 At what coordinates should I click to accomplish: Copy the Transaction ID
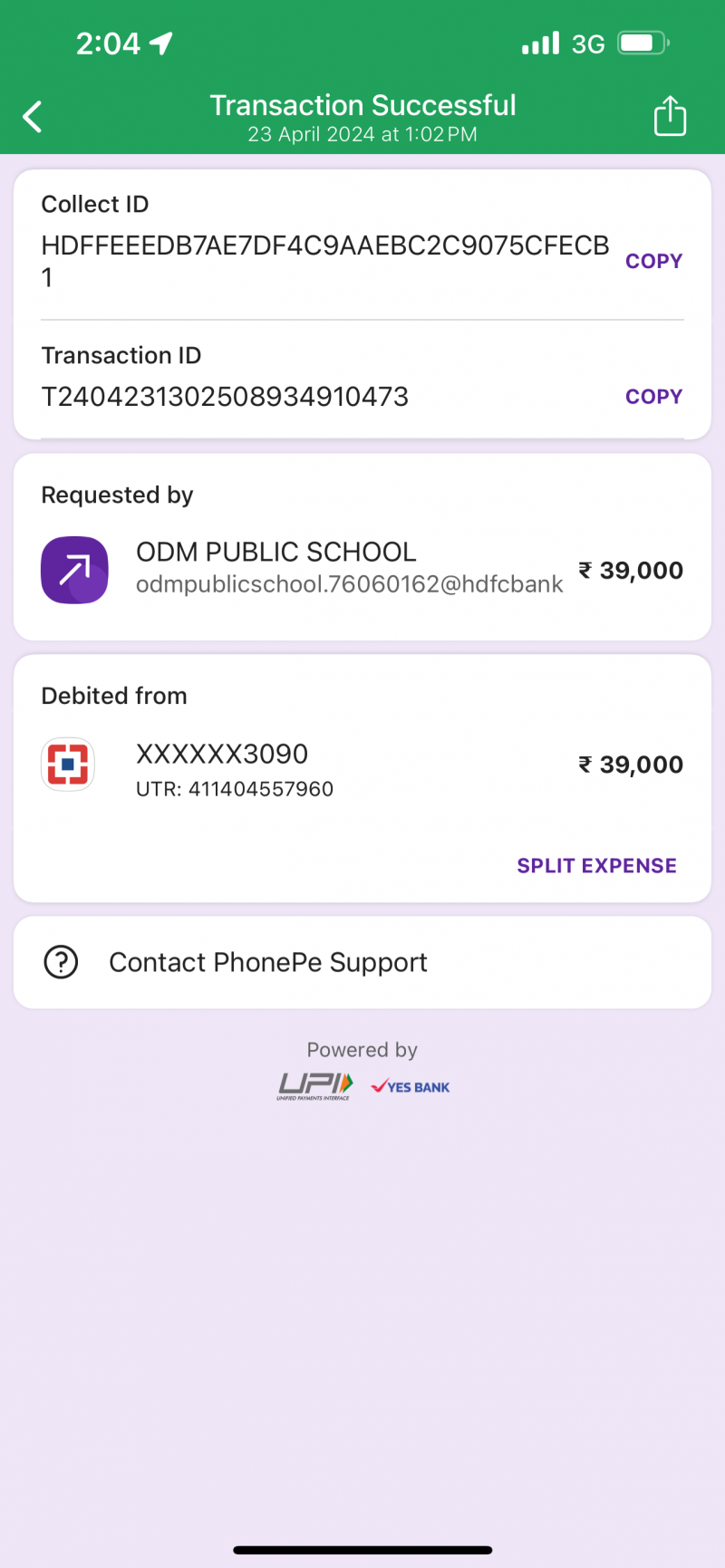pyautogui.click(x=653, y=397)
